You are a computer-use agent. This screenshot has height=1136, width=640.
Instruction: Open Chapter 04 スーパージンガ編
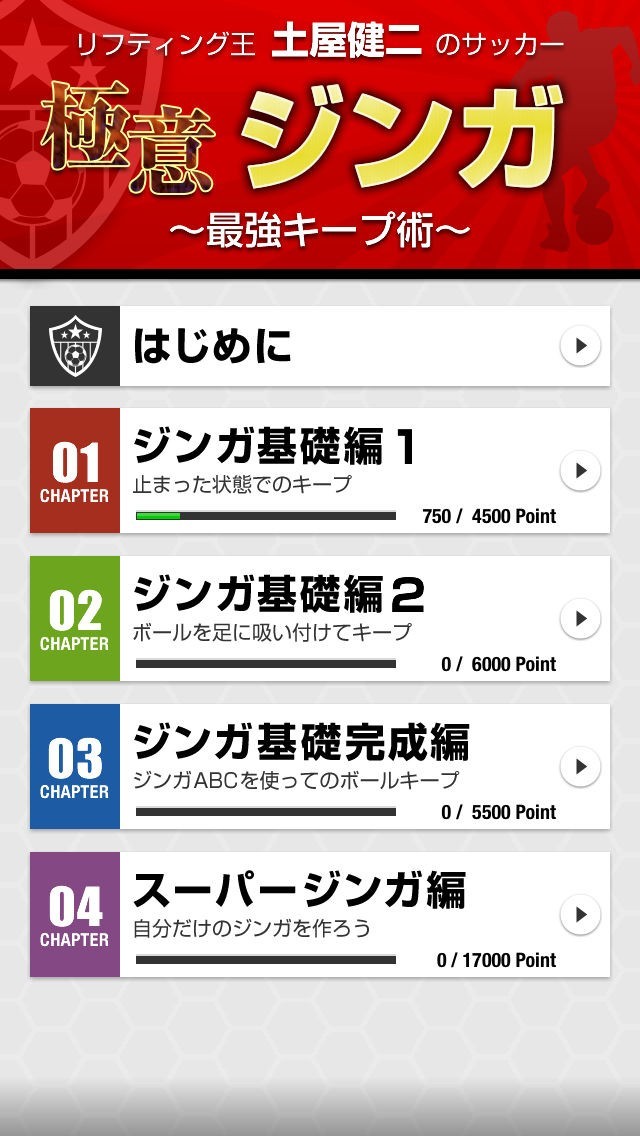[x=320, y=914]
